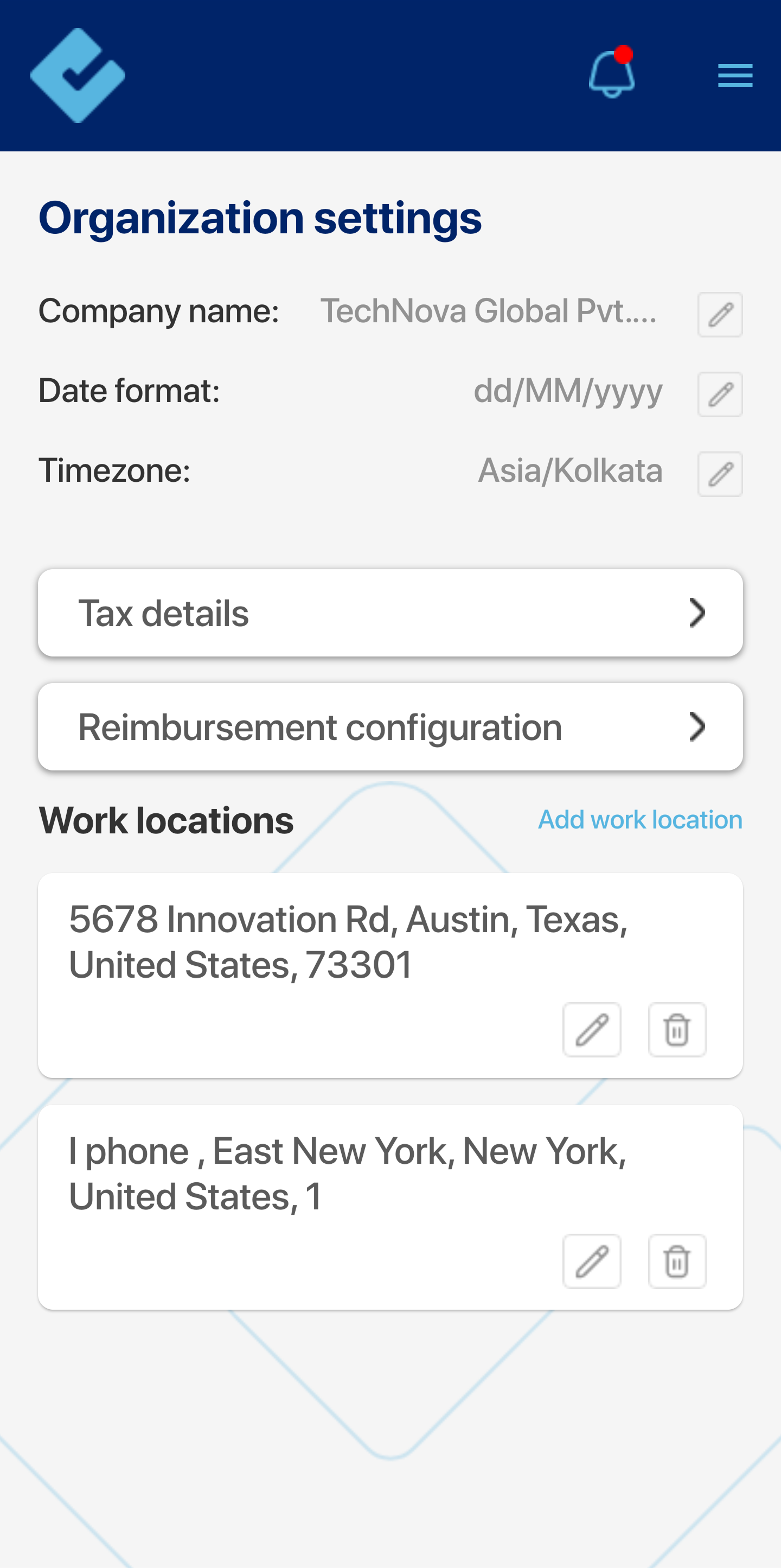
Task: Edit the timezone setting
Action: click(720, 474)
